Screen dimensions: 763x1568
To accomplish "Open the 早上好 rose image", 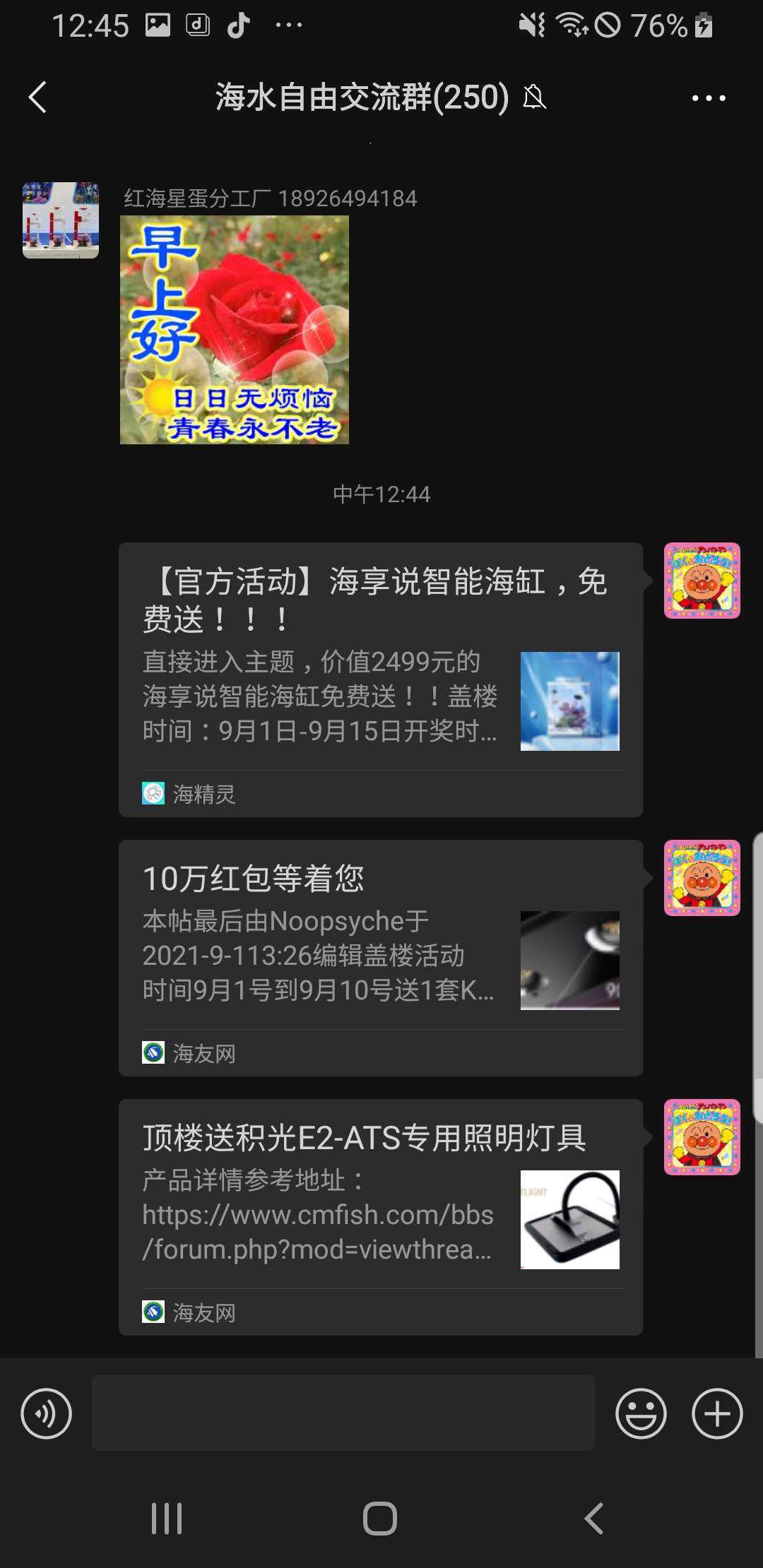I will tap(235, 330).
